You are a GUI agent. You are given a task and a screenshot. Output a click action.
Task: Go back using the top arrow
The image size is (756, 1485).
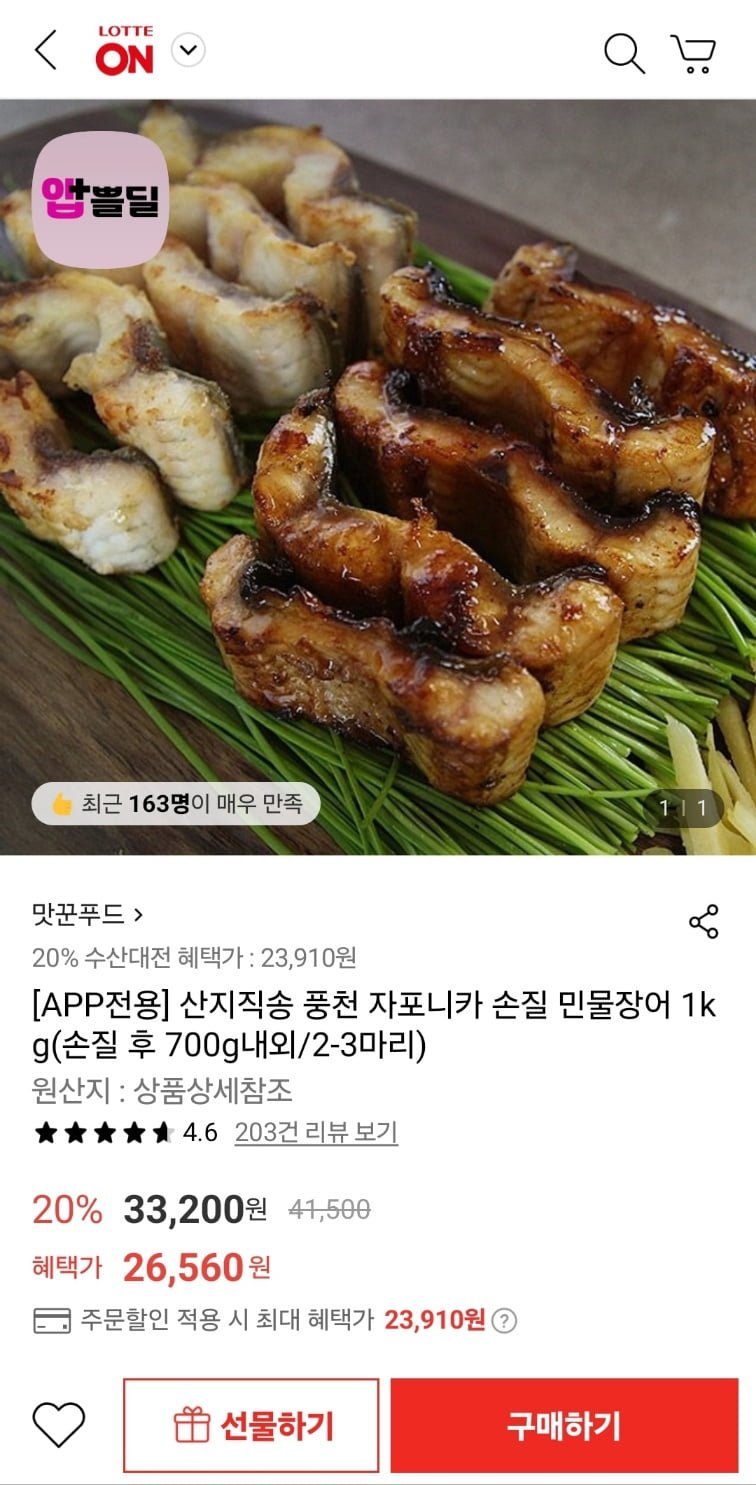coord(46,50)
